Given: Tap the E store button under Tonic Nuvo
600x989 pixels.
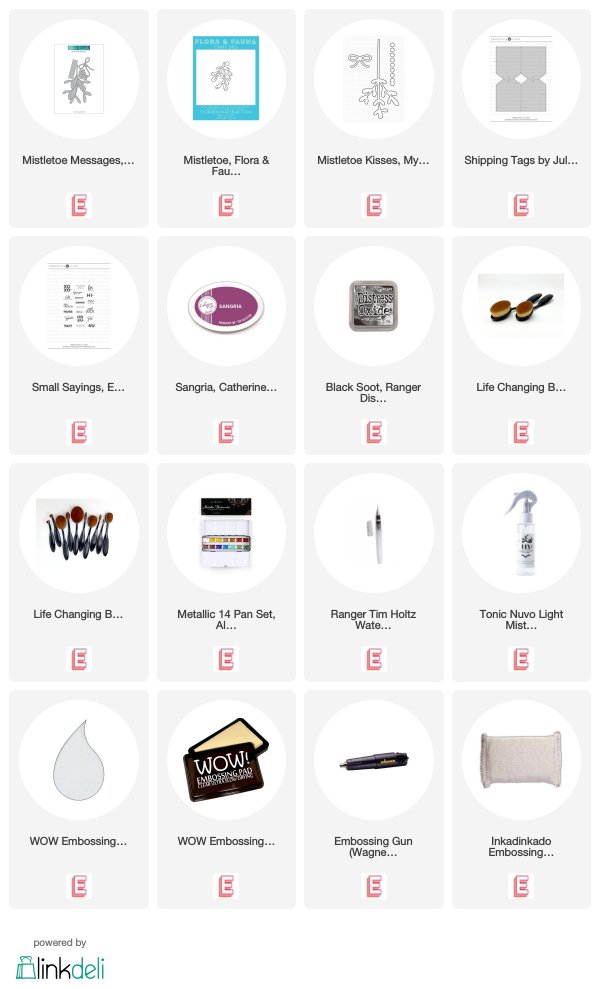Looking at the screenshot, I should click(x=521, y=659).
